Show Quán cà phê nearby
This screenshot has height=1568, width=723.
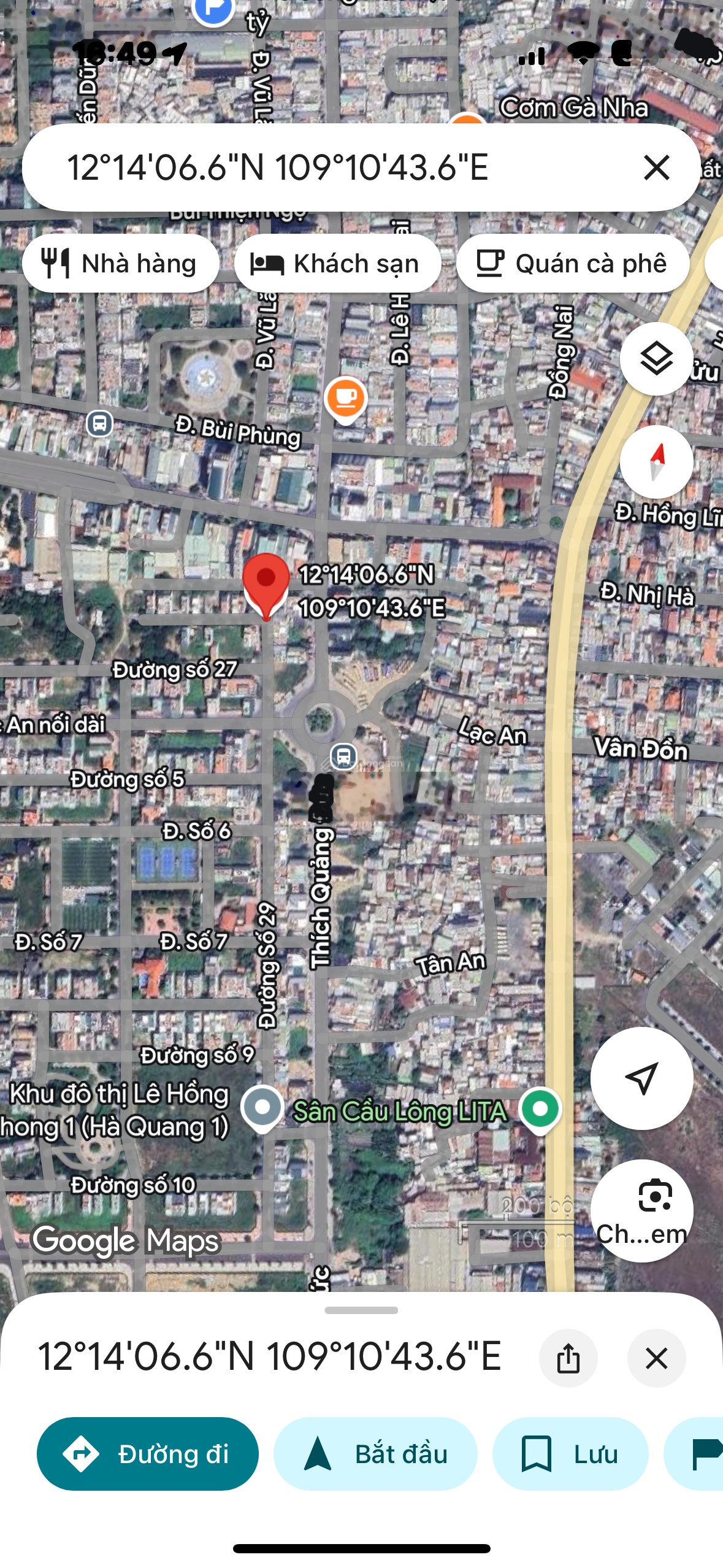click(x=572, y=264)
